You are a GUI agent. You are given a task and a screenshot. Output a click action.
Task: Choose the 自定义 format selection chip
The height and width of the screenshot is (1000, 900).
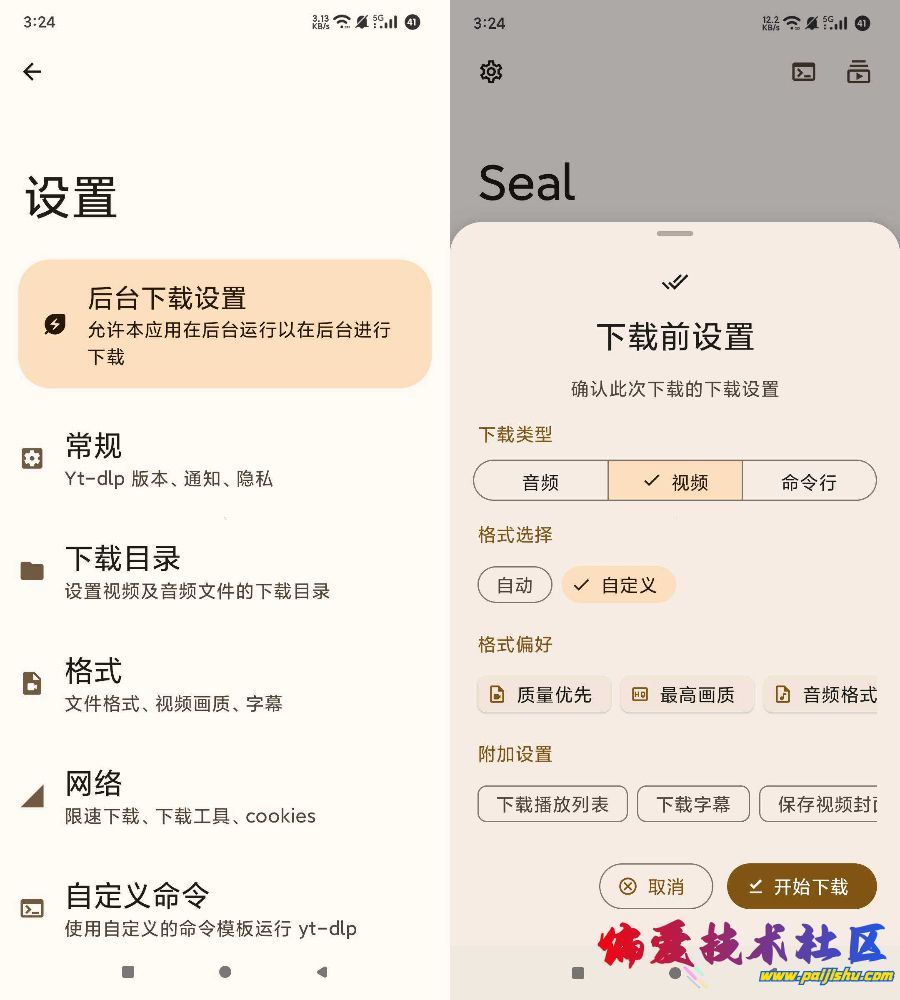[618, 585]
